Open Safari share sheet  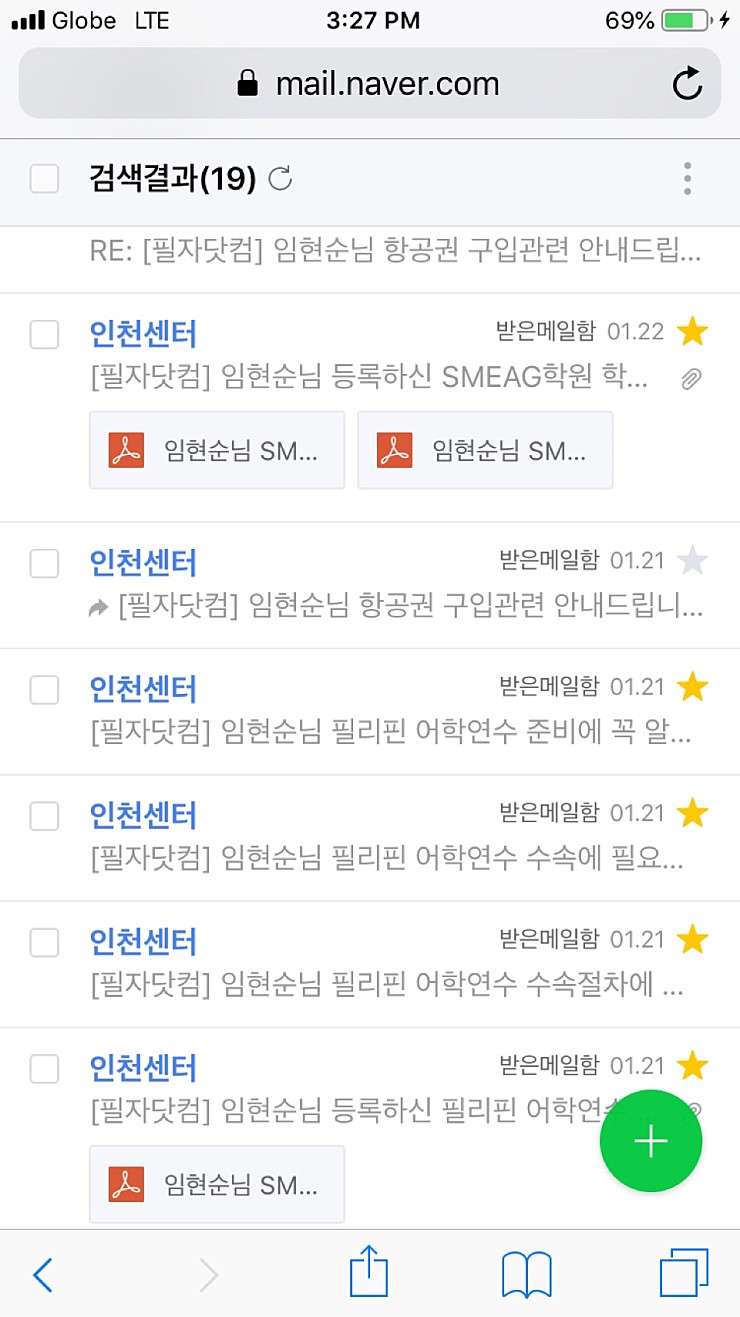click(368, 1272)
